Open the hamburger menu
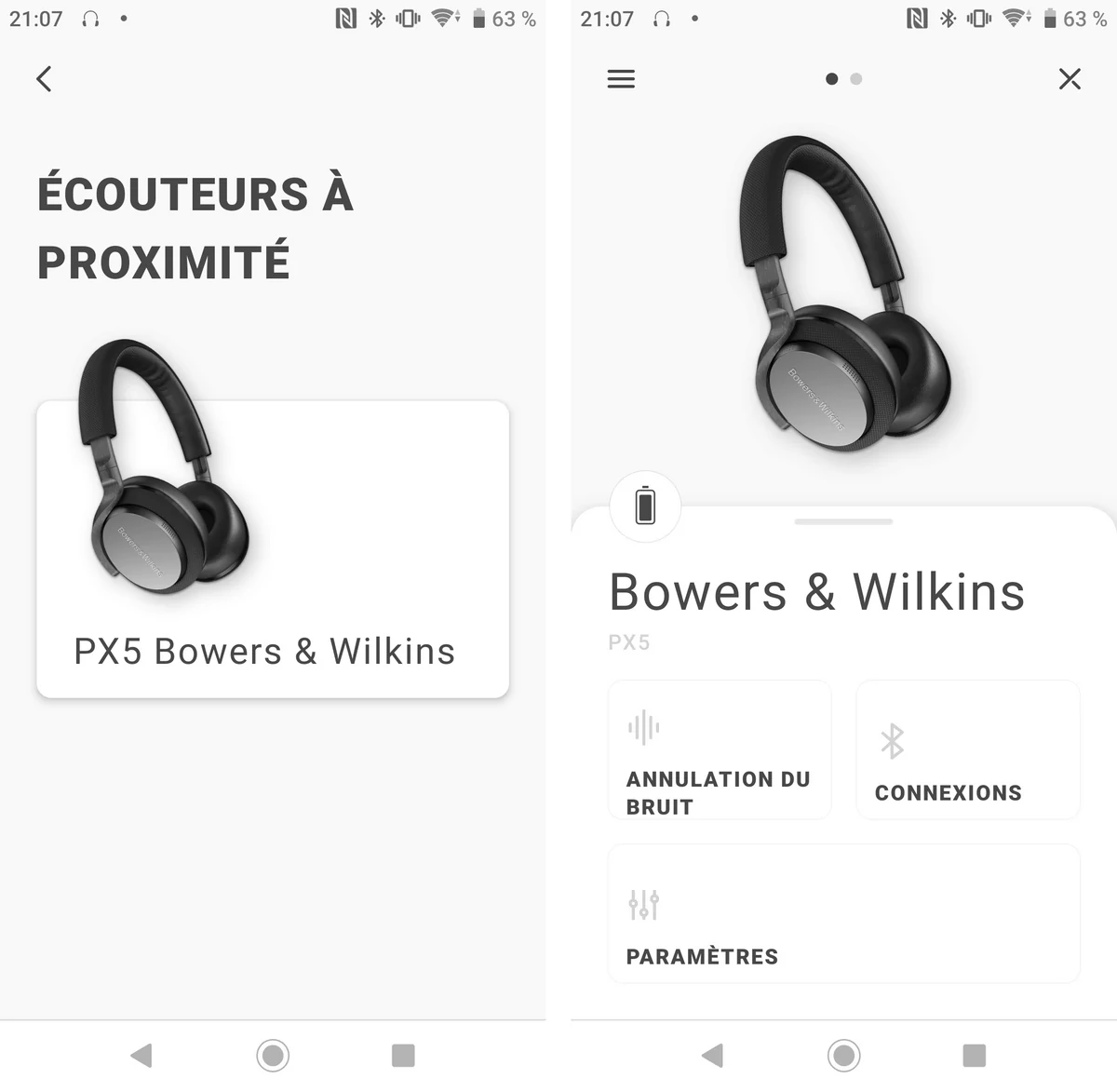The width and height of the screenshot is (1117, 1092). 621,79
